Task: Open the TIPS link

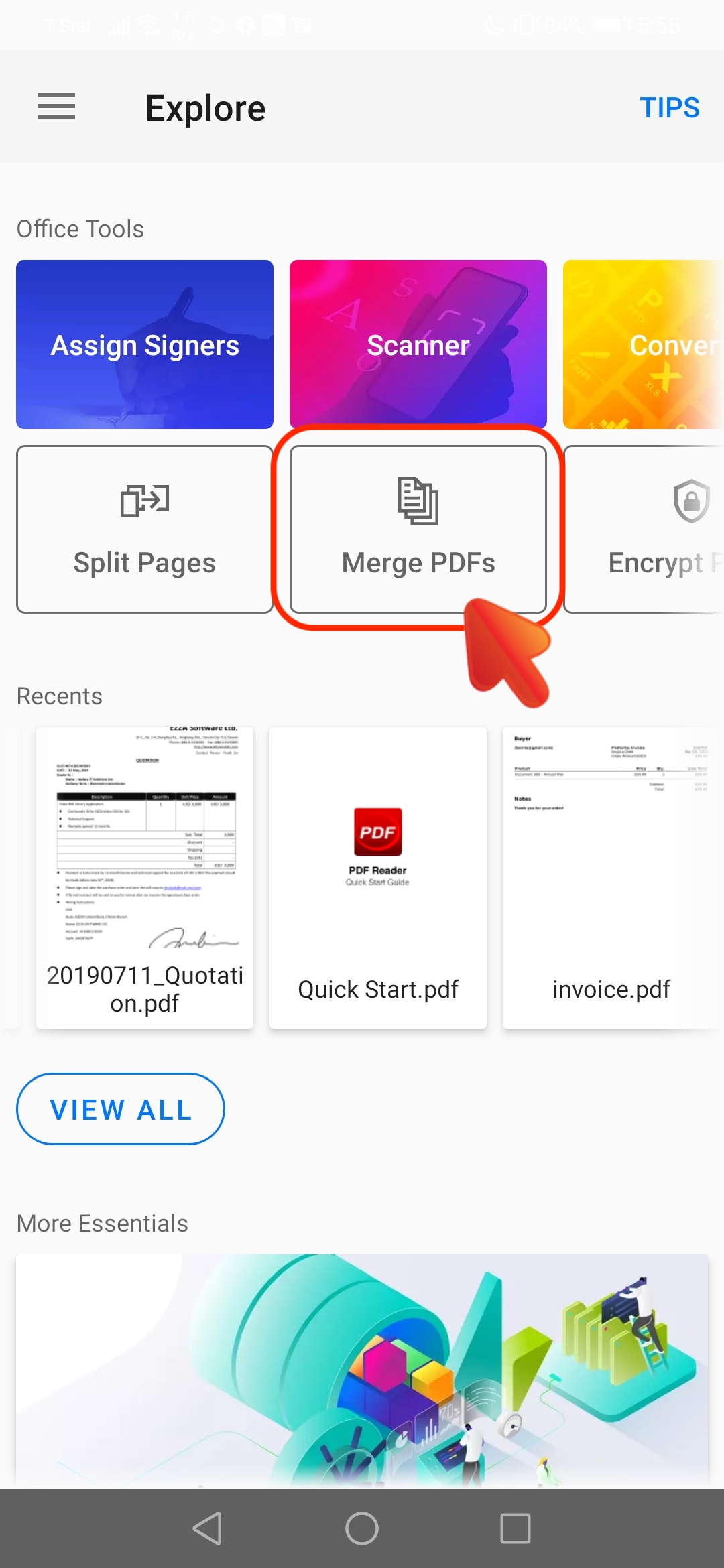Action: pyautogui.click(x=669, y=108)
